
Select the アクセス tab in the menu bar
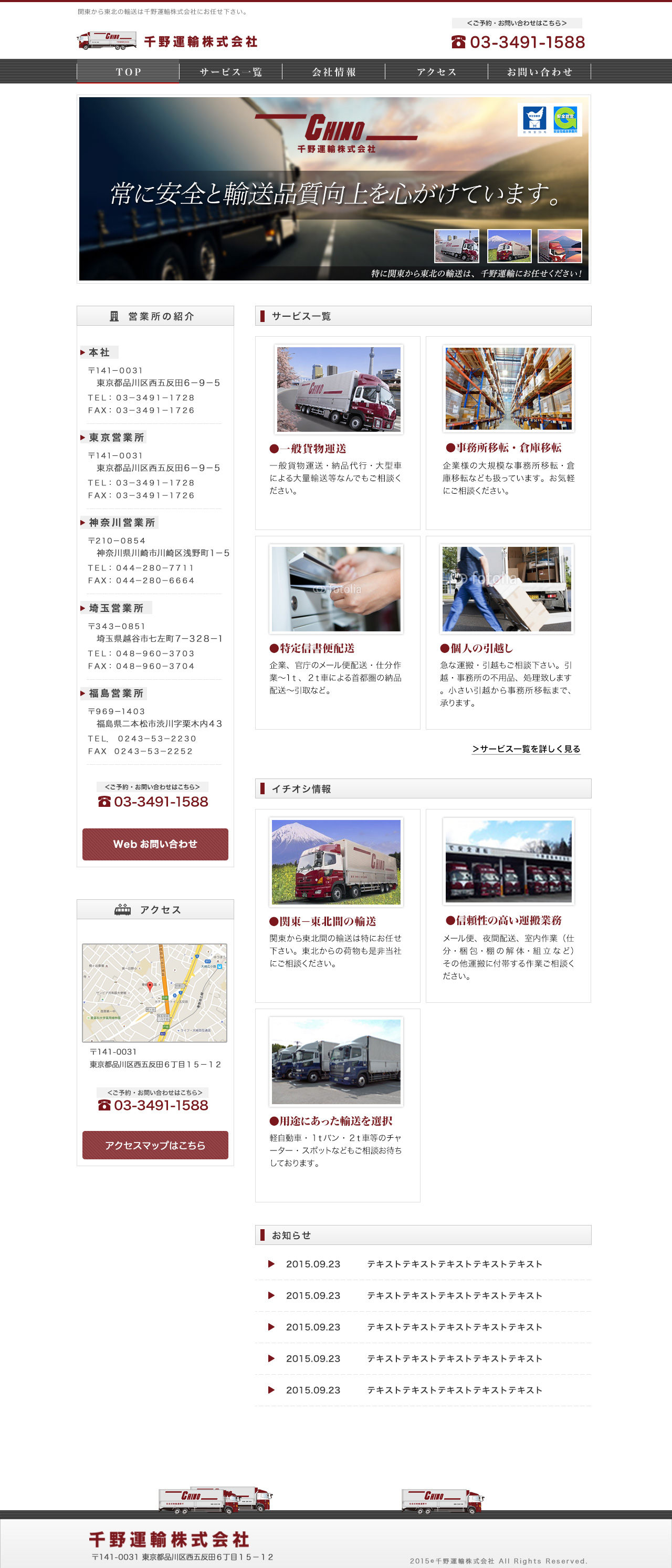pyautogui.click(x=436, y=72)
